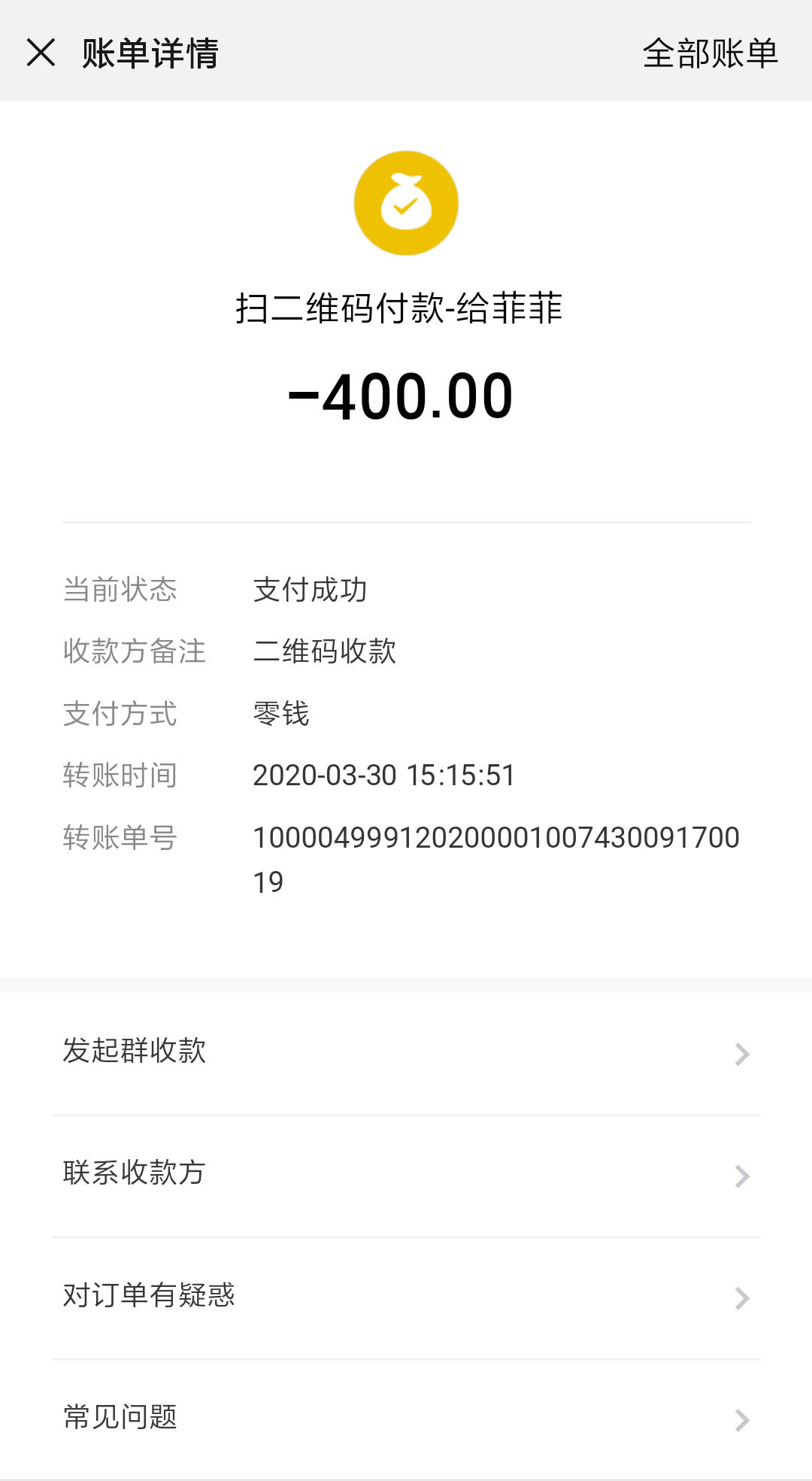Select the 对订单有疑惑 option

406,1296
